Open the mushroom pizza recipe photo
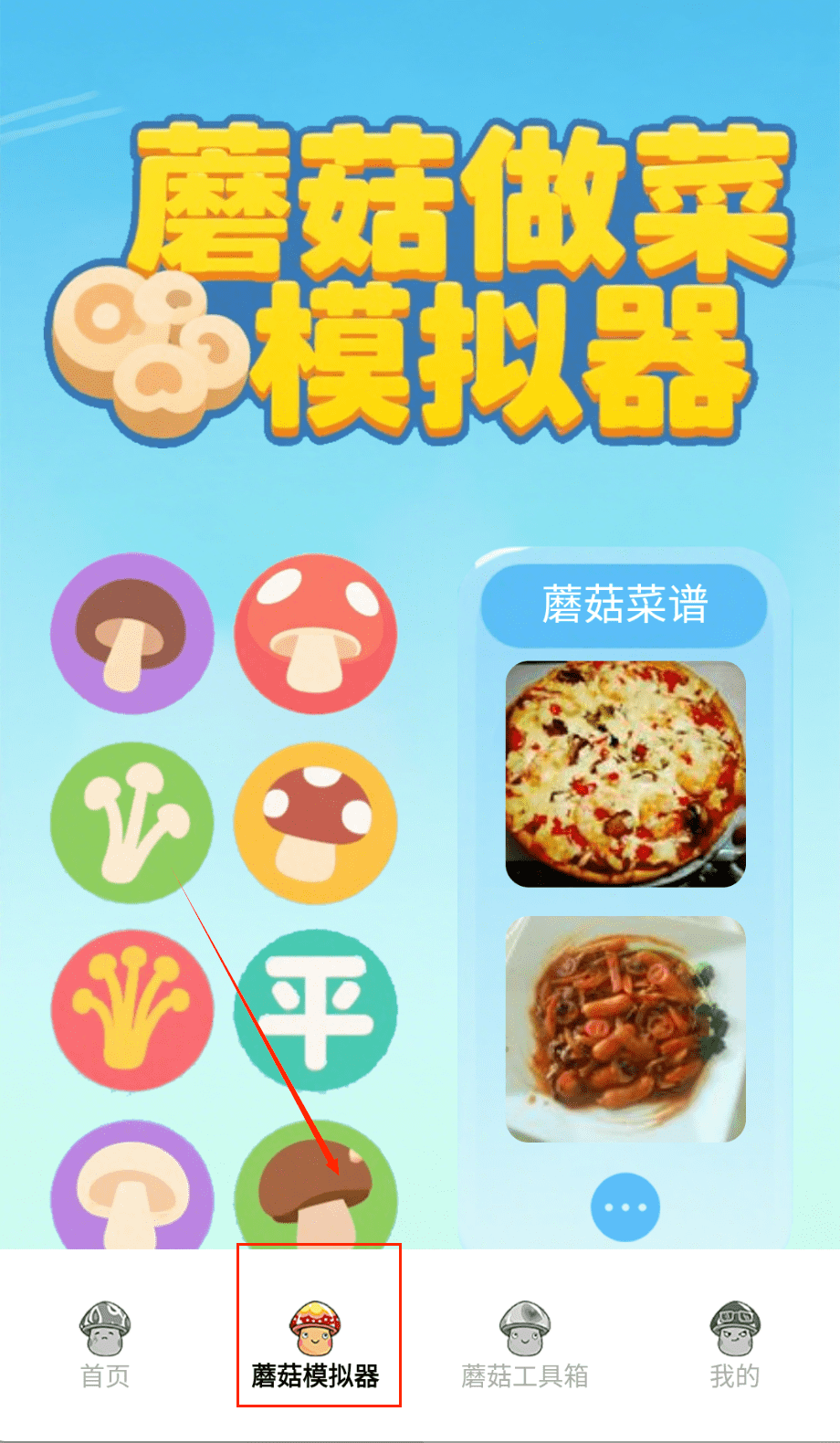The image size is (840, 1443). pos(625,774)
